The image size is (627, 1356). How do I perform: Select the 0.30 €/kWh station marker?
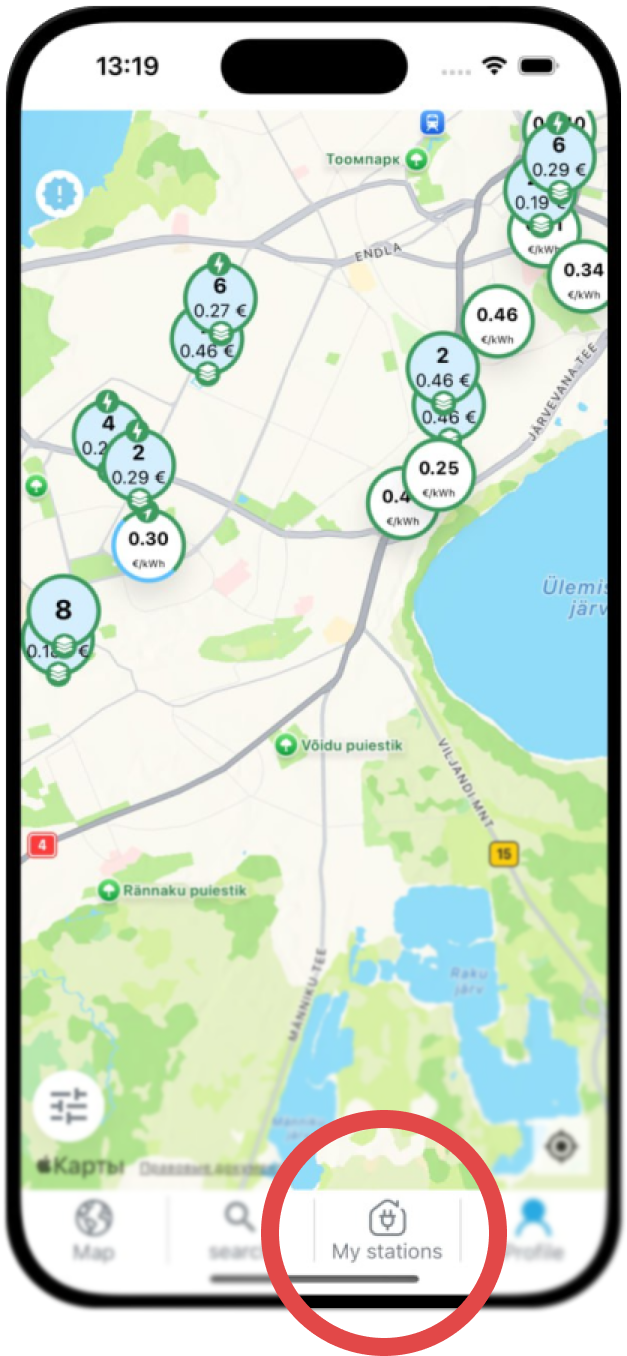[x=148, y=545]
